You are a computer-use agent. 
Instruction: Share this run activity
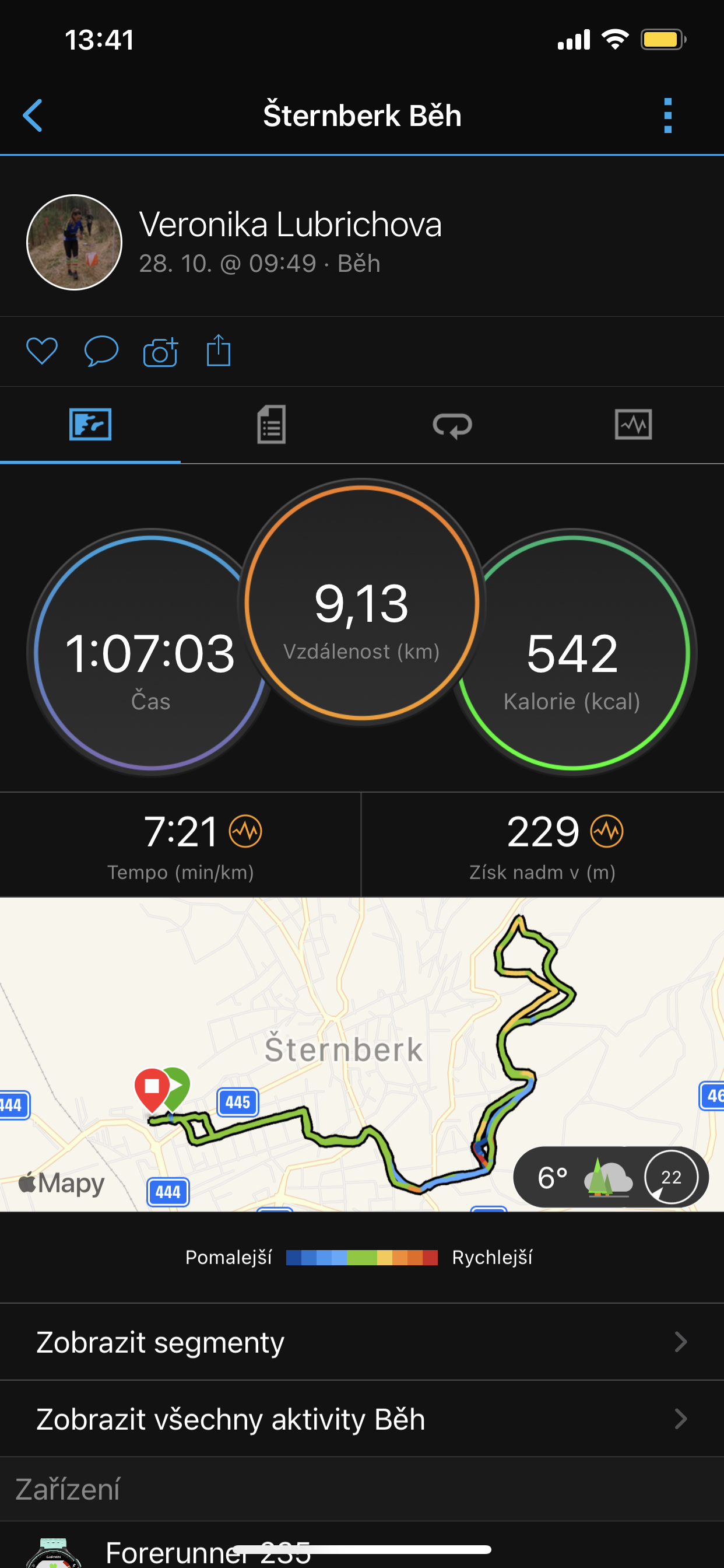(x=219, y=351)
